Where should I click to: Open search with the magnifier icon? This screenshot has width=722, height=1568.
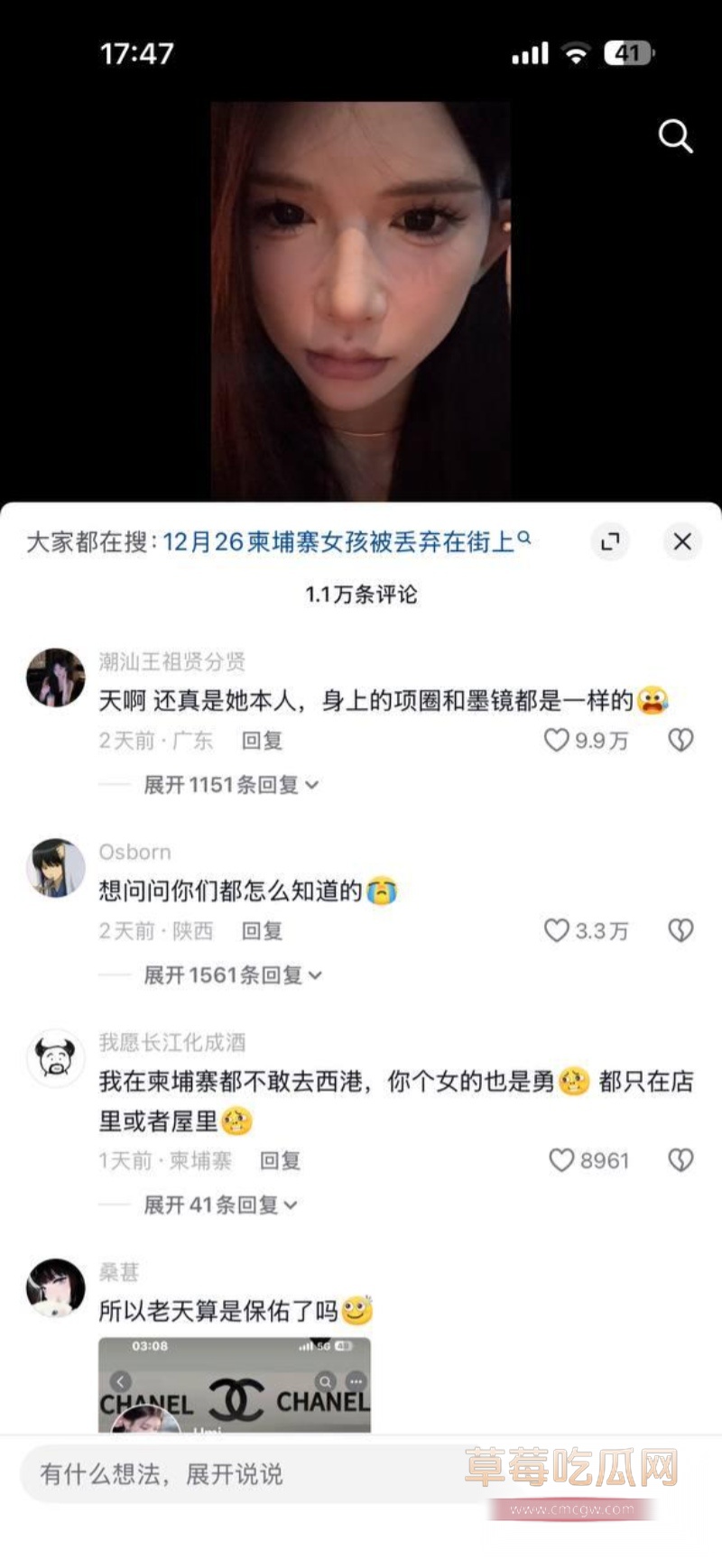point(673,136)
